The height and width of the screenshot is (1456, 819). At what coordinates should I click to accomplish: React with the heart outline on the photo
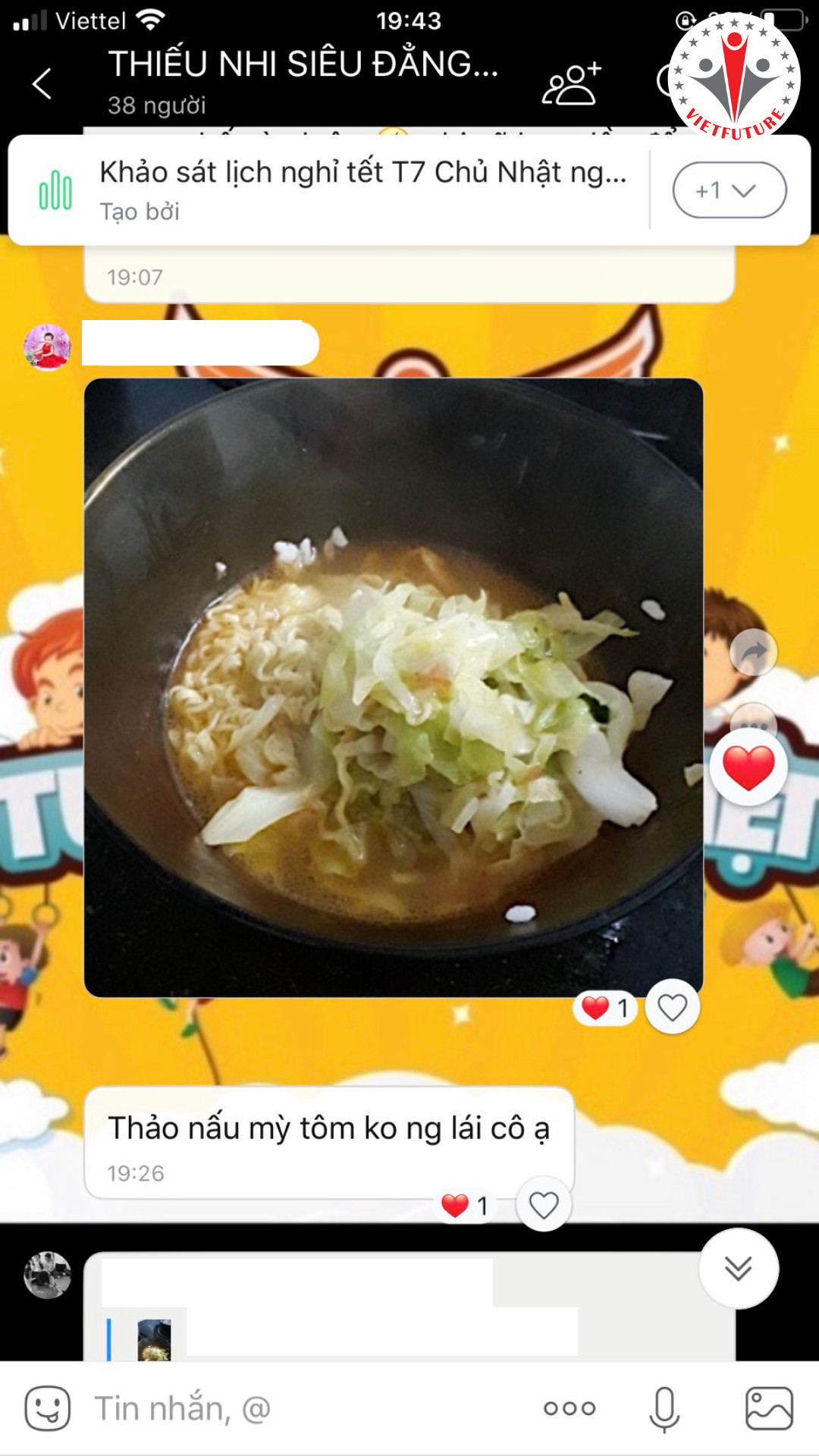pos(672,1008)
